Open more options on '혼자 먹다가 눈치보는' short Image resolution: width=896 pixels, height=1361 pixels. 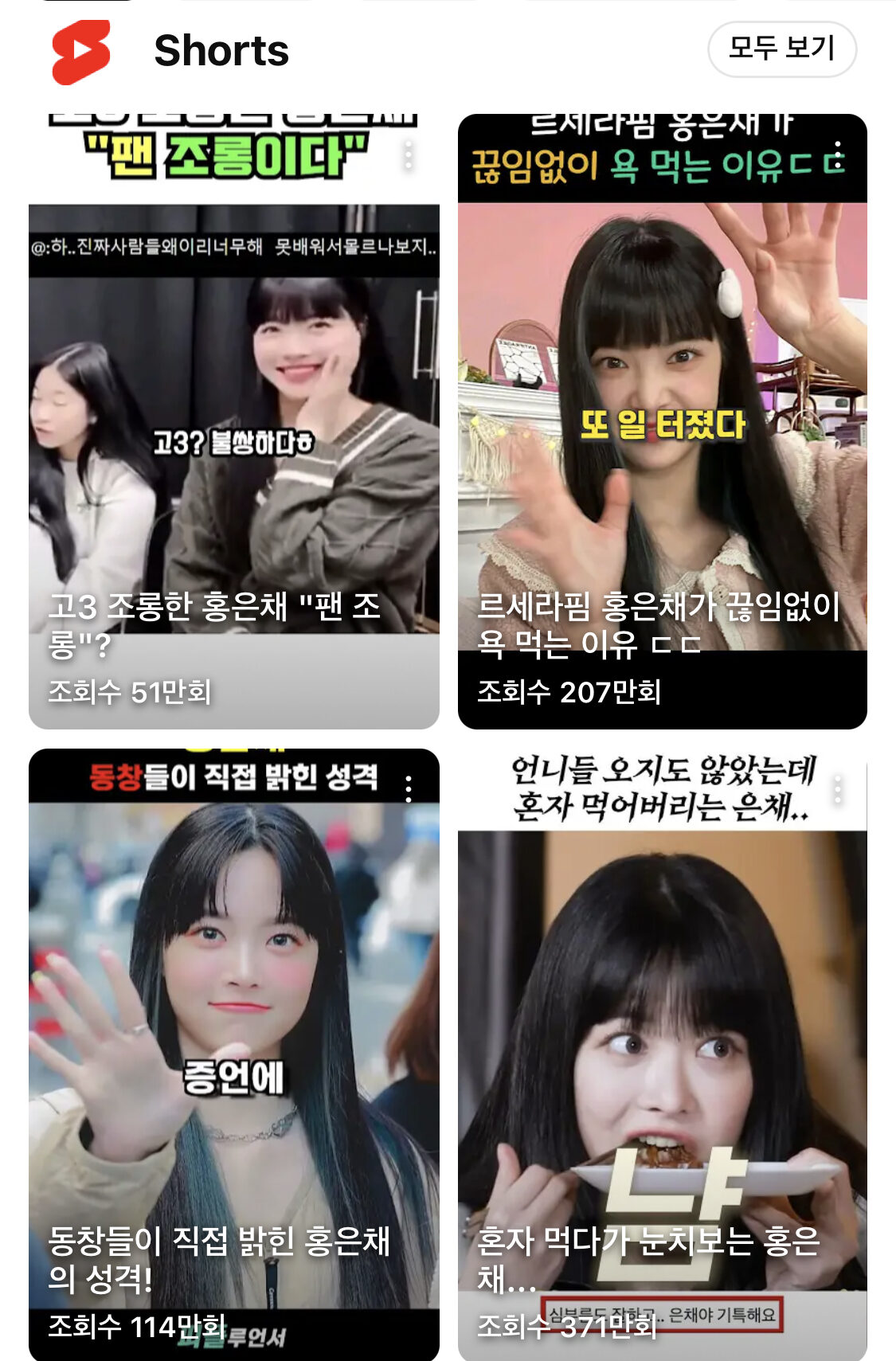(837, 790)
